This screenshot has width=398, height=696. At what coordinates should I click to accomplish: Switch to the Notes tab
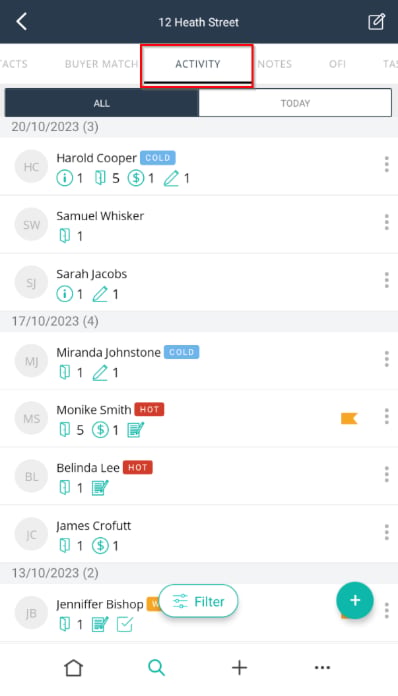coord(275,64)
